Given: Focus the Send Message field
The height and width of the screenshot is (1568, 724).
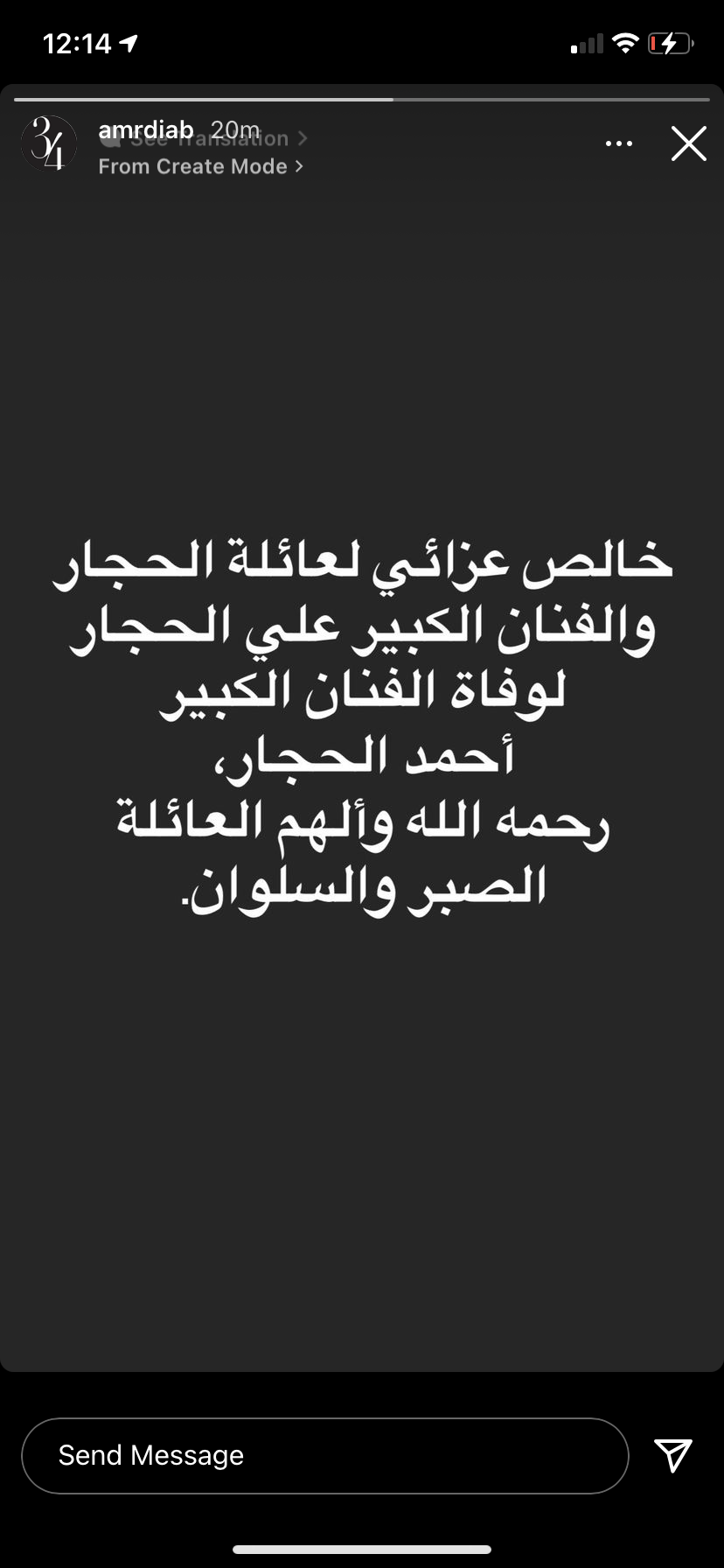Looking at the screenshot, I should [324, 1455].
